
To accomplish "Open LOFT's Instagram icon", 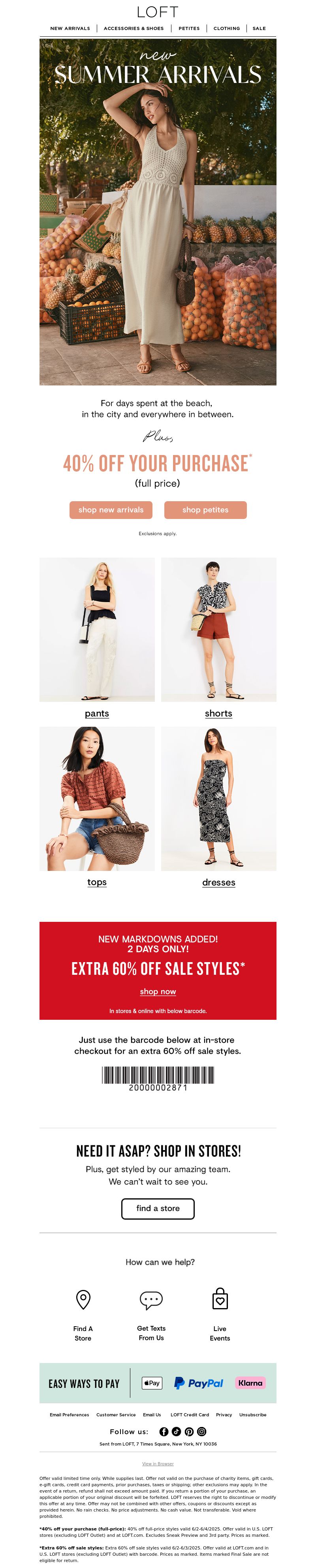I will 201,1432.
